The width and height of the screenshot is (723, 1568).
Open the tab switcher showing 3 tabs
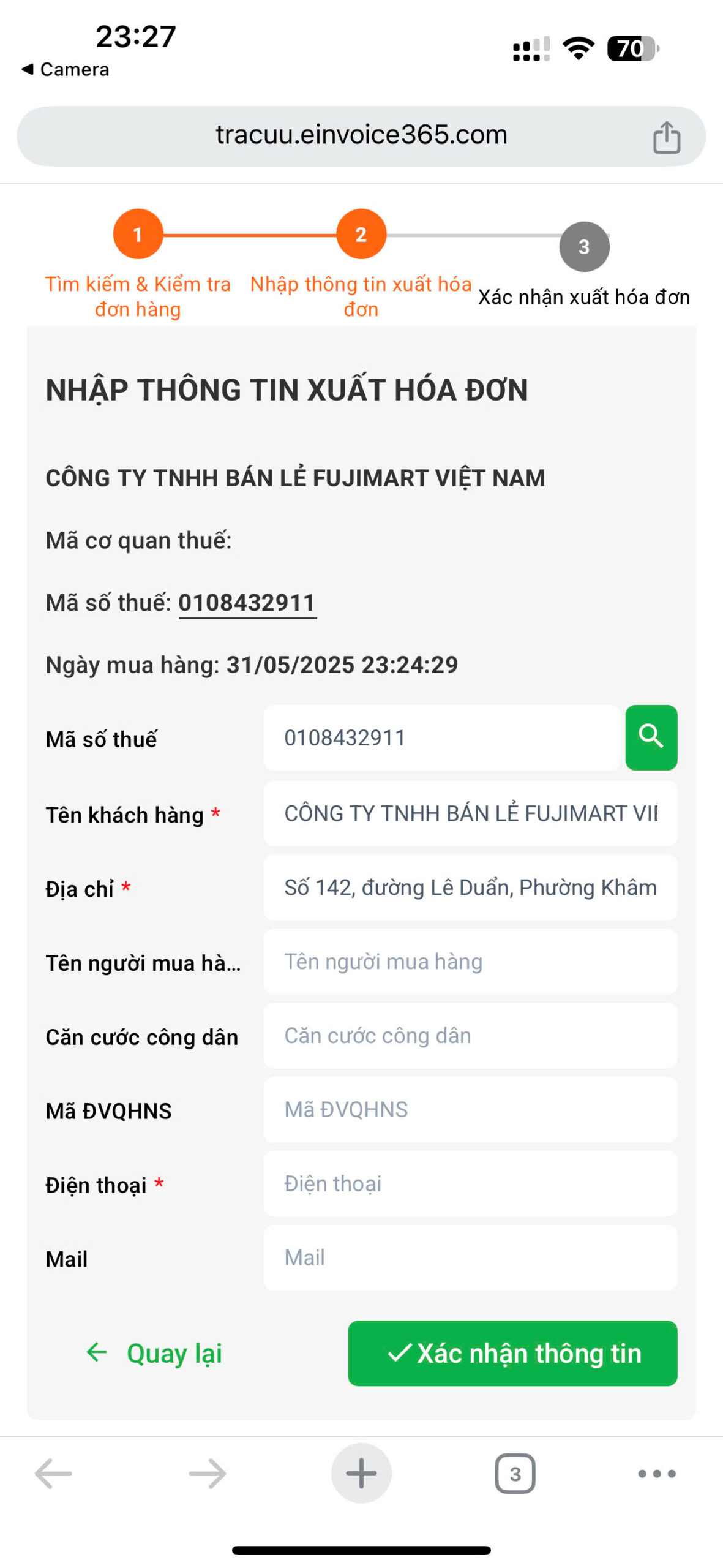[x=515, y=1473]
